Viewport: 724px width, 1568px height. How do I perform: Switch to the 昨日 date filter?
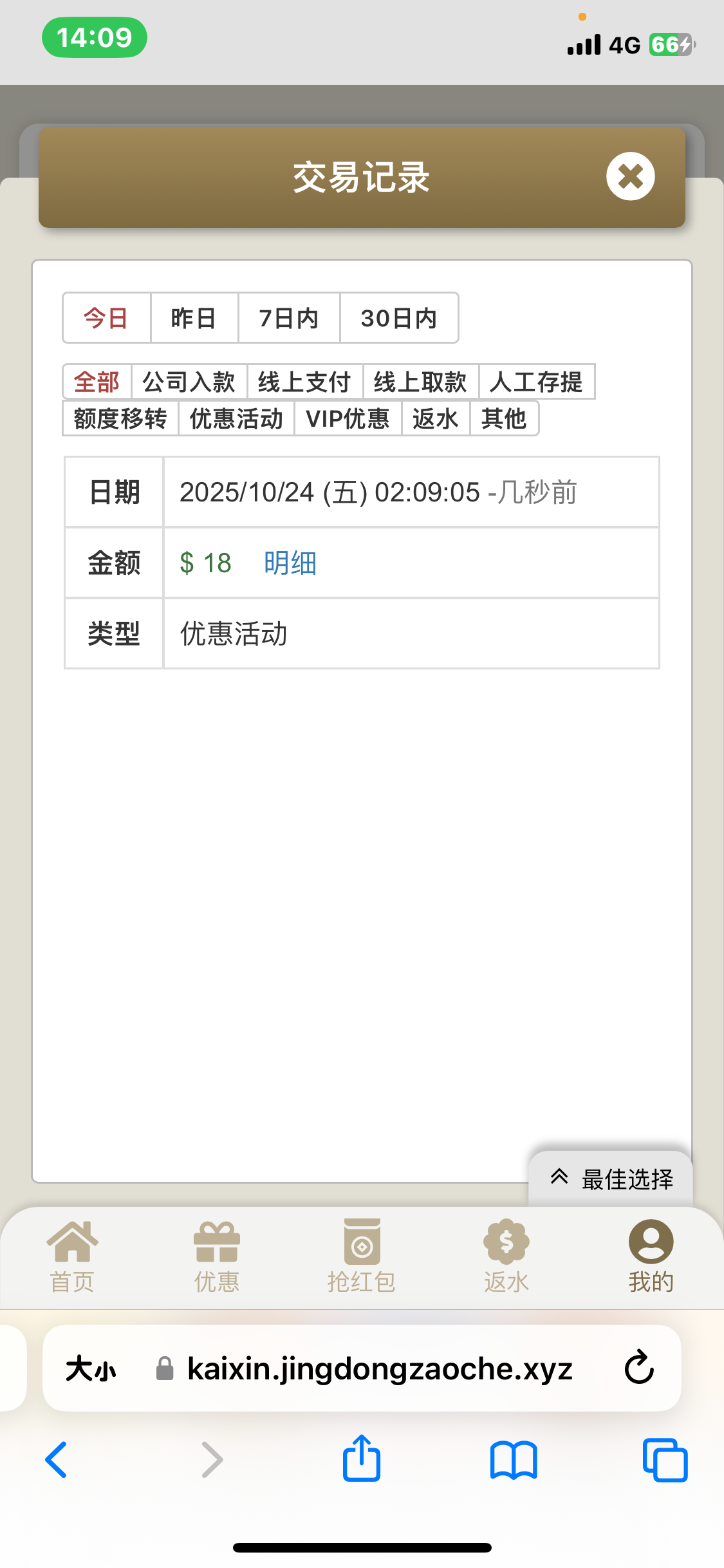194,318
